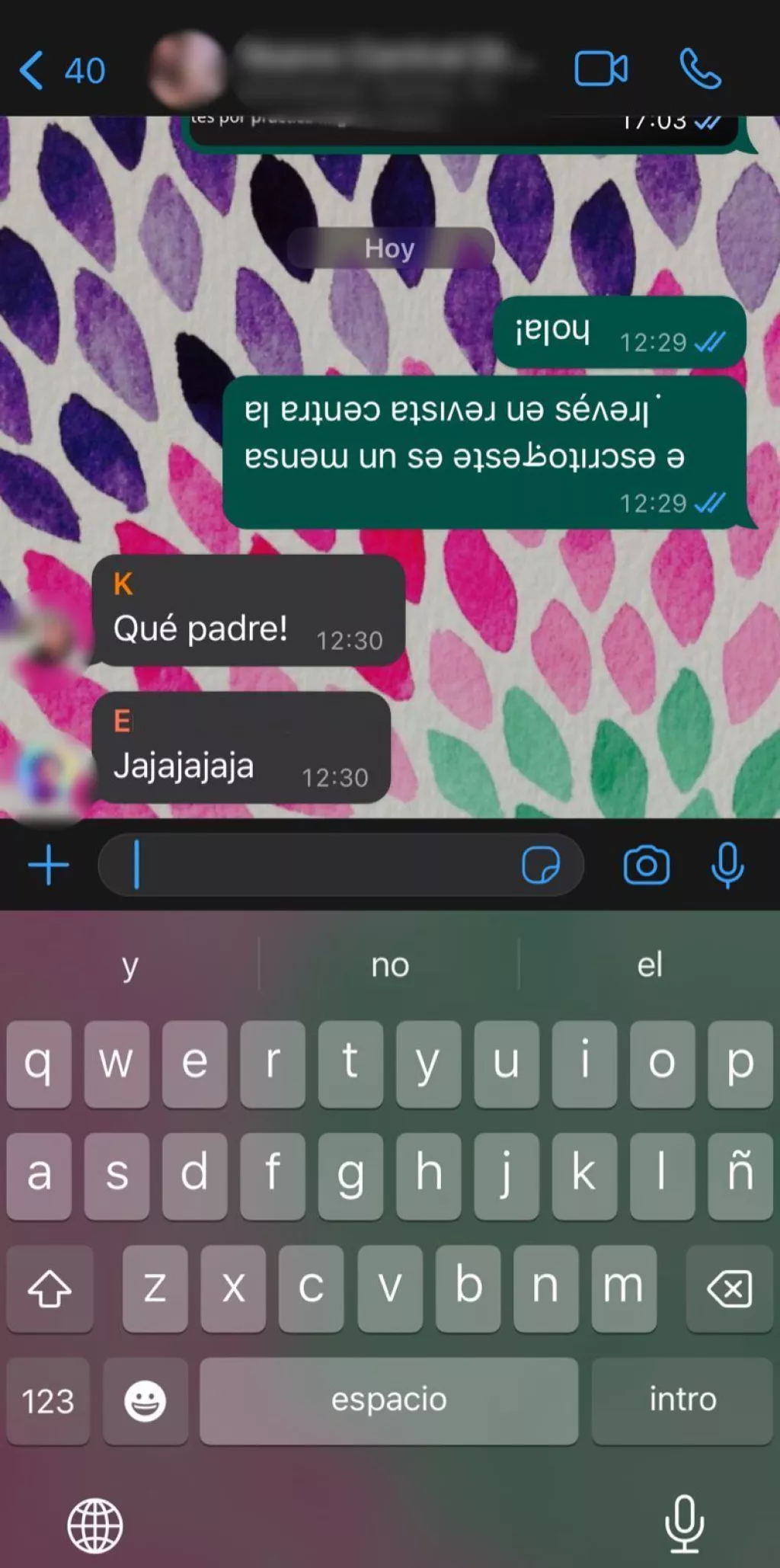
Task: Insert the suggested word "el"
Action: tap(650, 965)
